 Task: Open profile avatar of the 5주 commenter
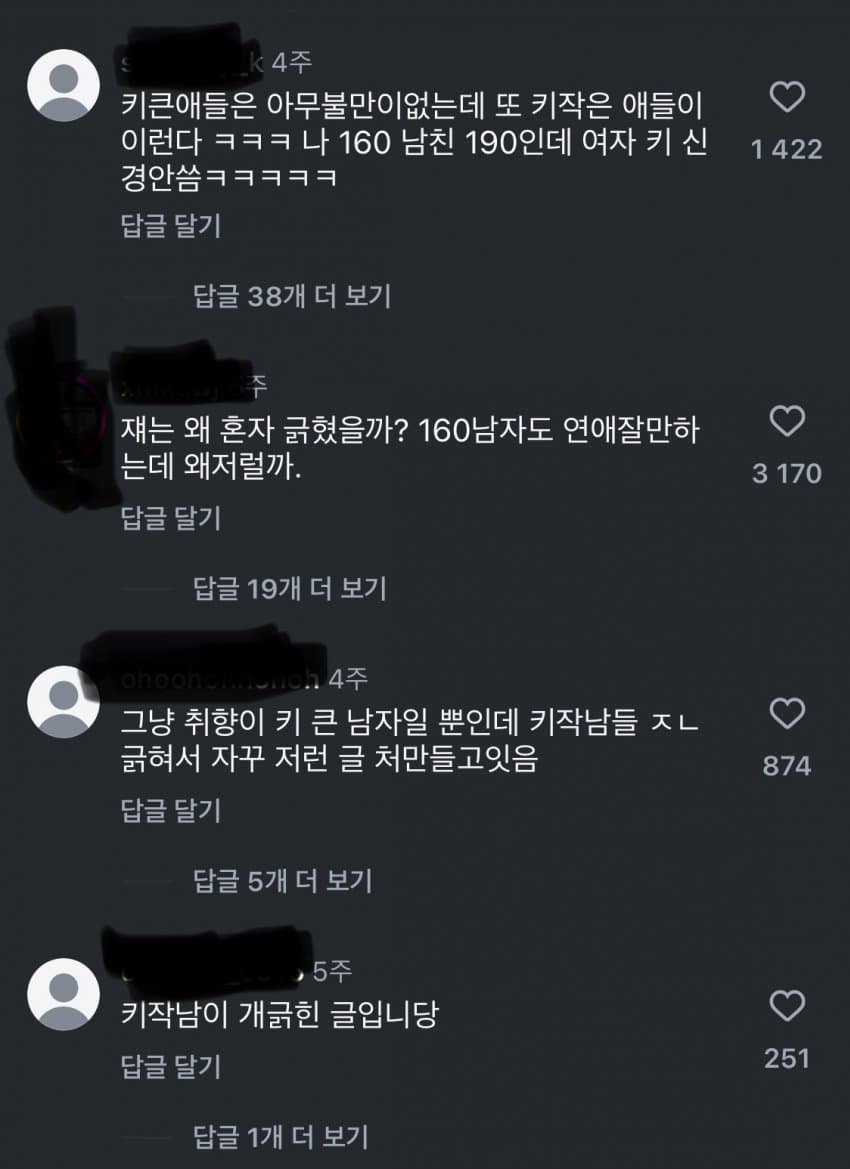pyautogui.click(x=64, y=994)
